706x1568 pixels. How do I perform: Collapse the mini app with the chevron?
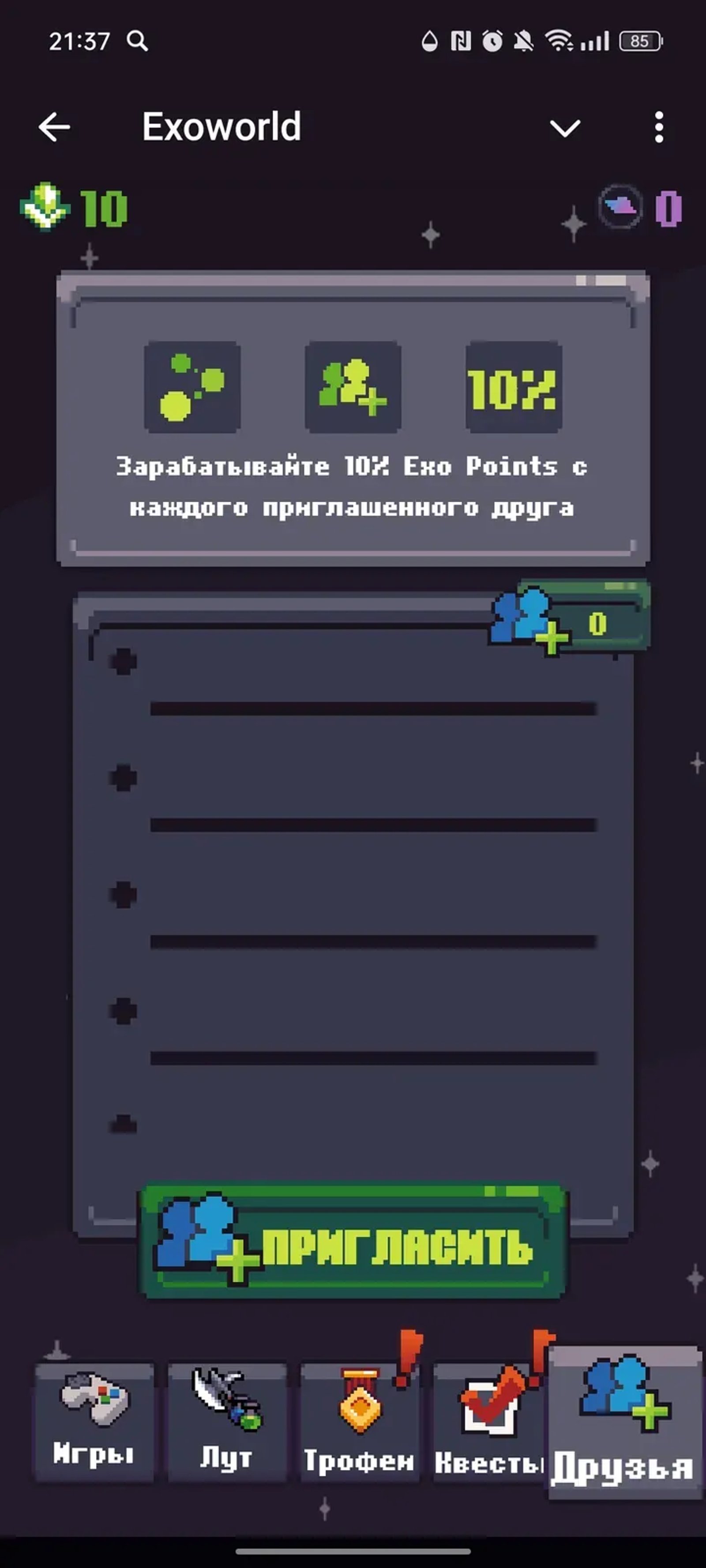pyautogui.click(x=565, y=128)
